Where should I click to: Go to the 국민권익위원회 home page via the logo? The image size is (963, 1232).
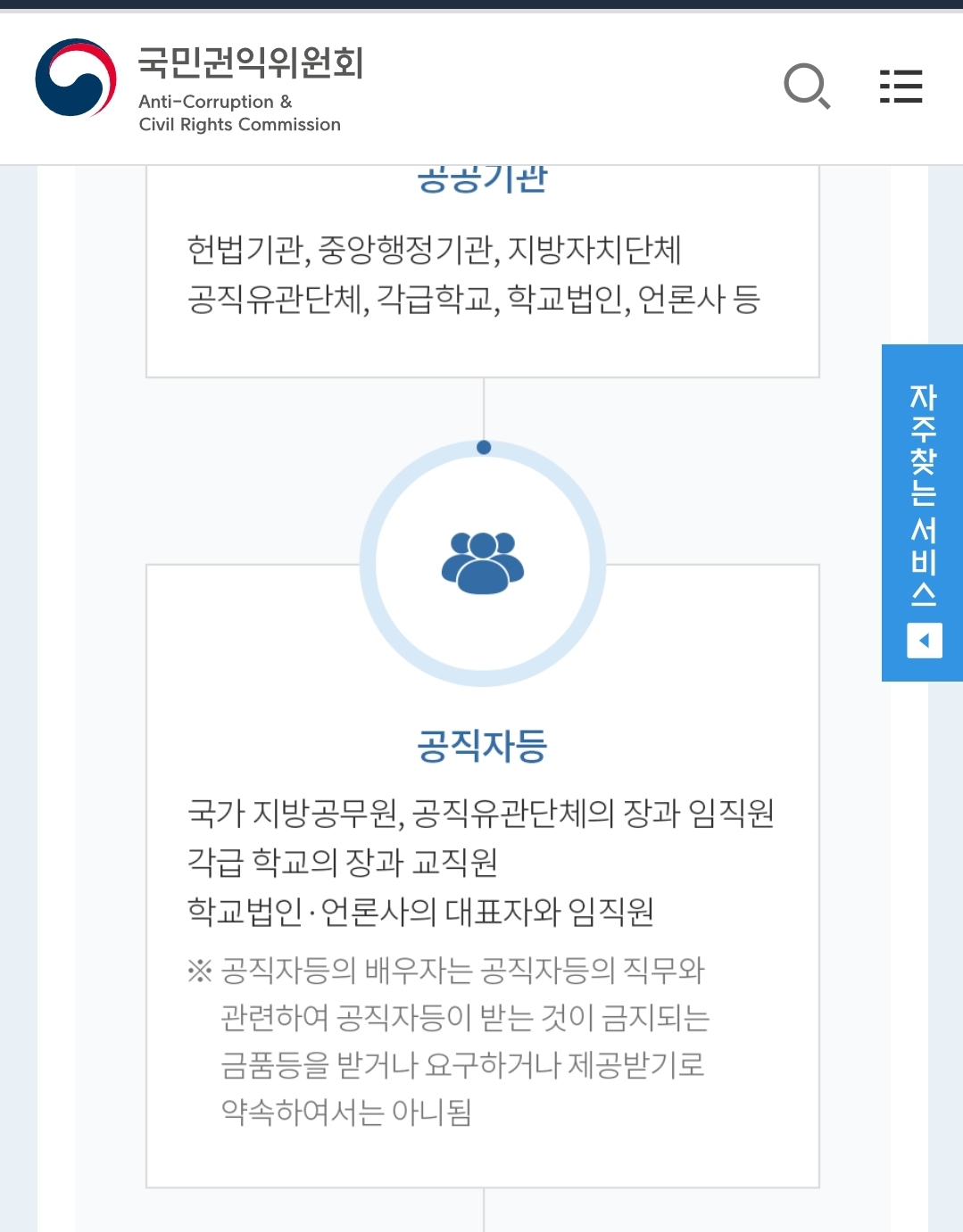pos(198,86)
